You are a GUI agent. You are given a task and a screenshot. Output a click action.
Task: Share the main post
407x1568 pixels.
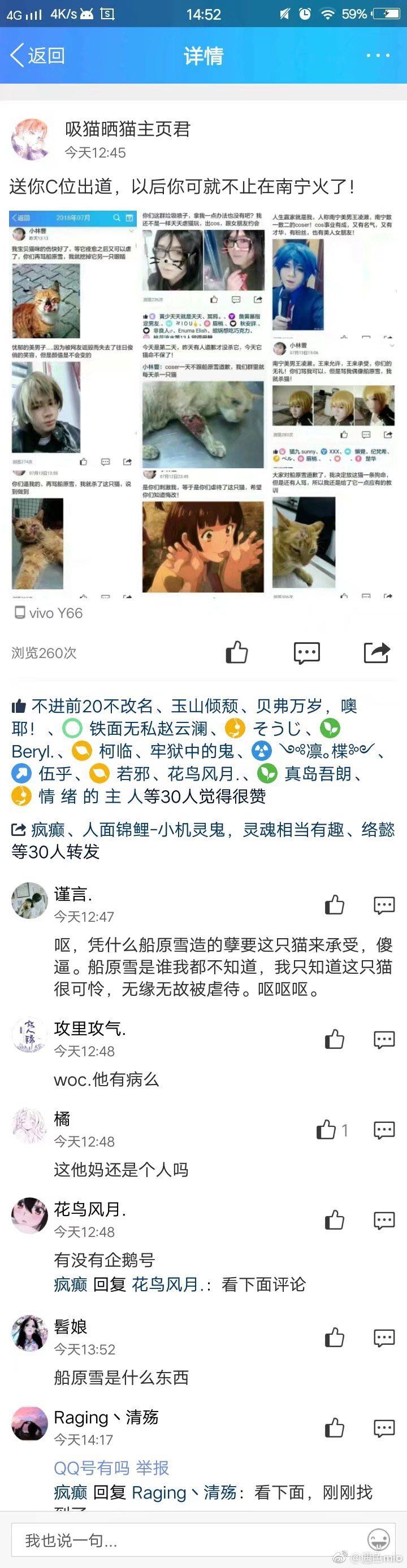pos(376,652)
